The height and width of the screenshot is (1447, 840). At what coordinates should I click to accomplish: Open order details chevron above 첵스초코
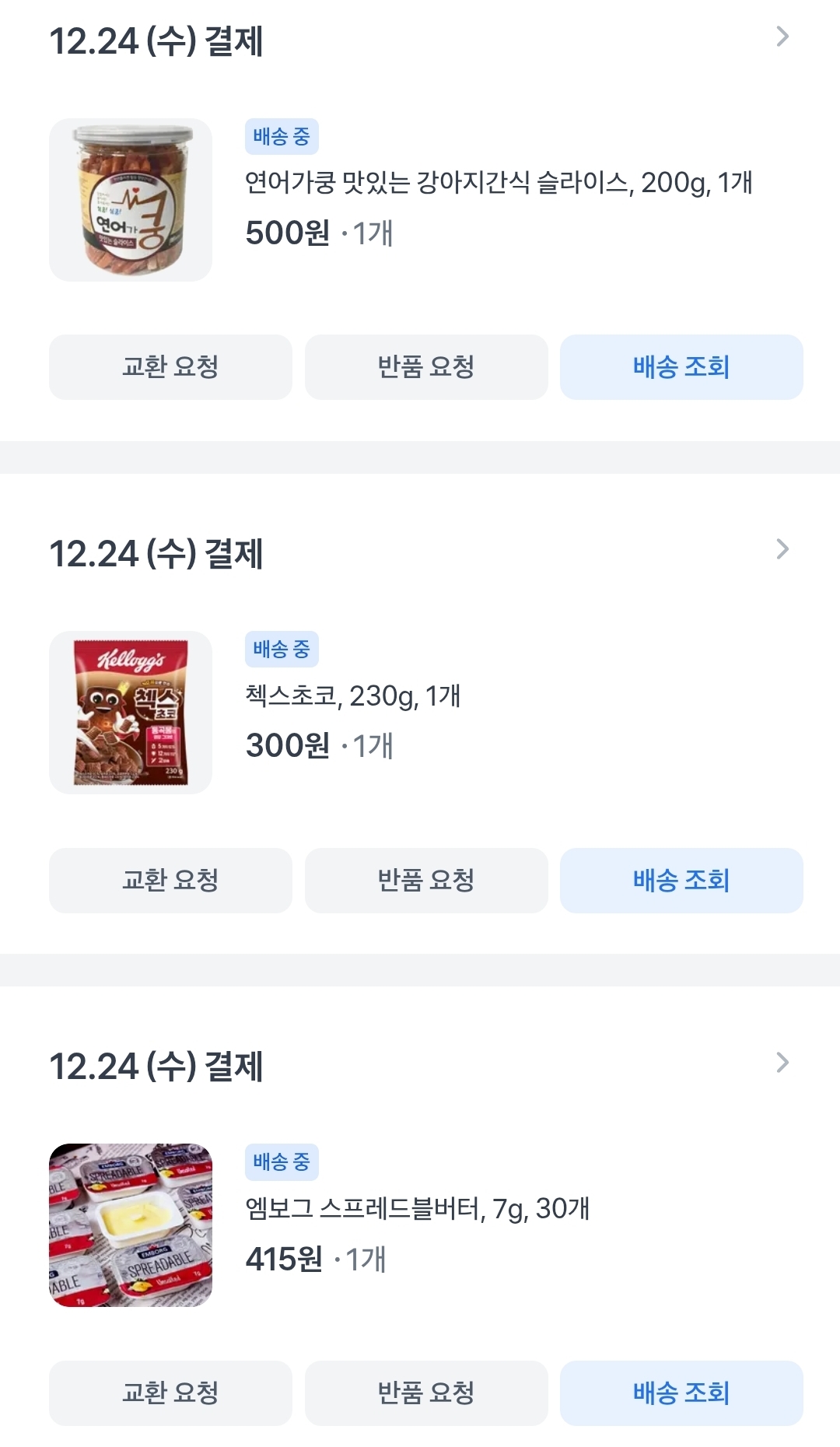pos(782,549)
